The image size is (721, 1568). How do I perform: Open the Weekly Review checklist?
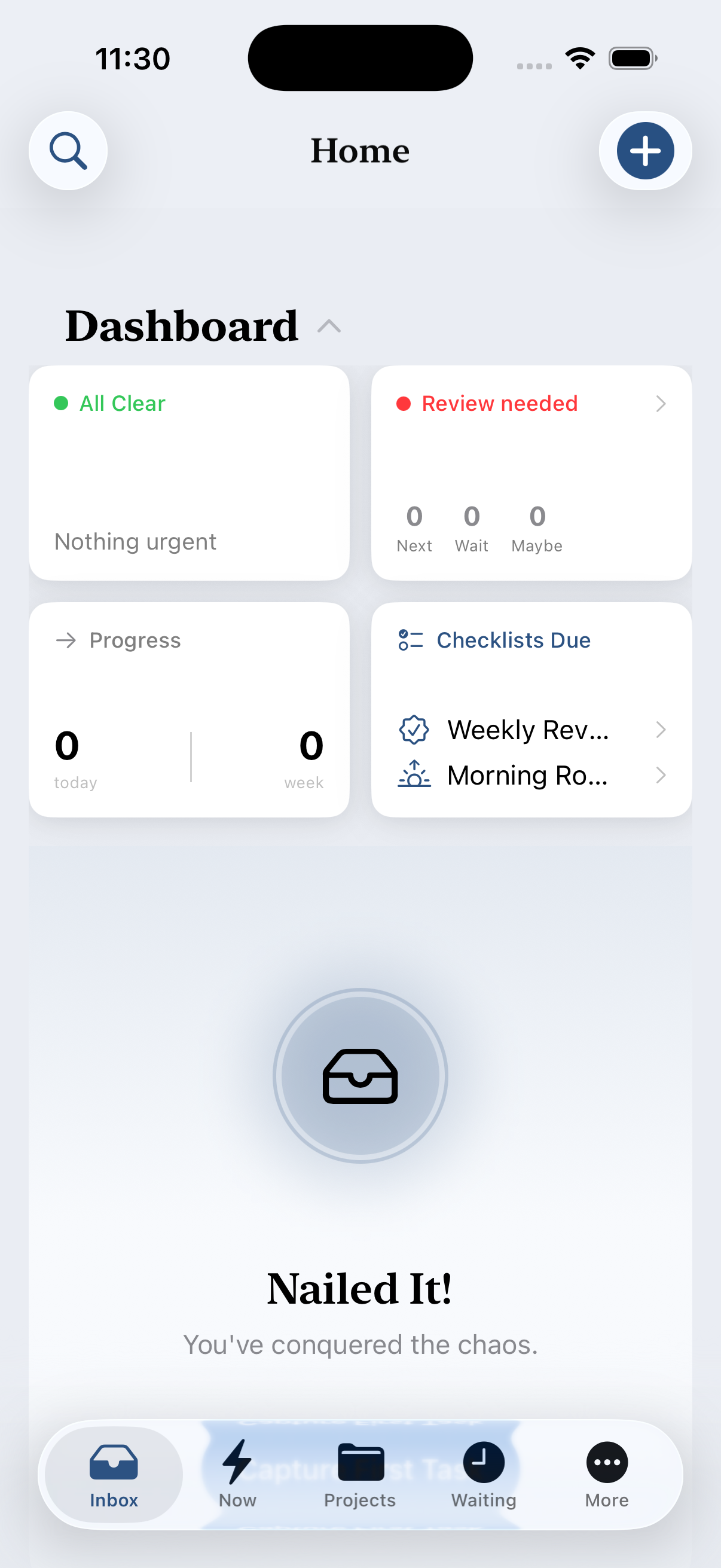tap(530, 729)
